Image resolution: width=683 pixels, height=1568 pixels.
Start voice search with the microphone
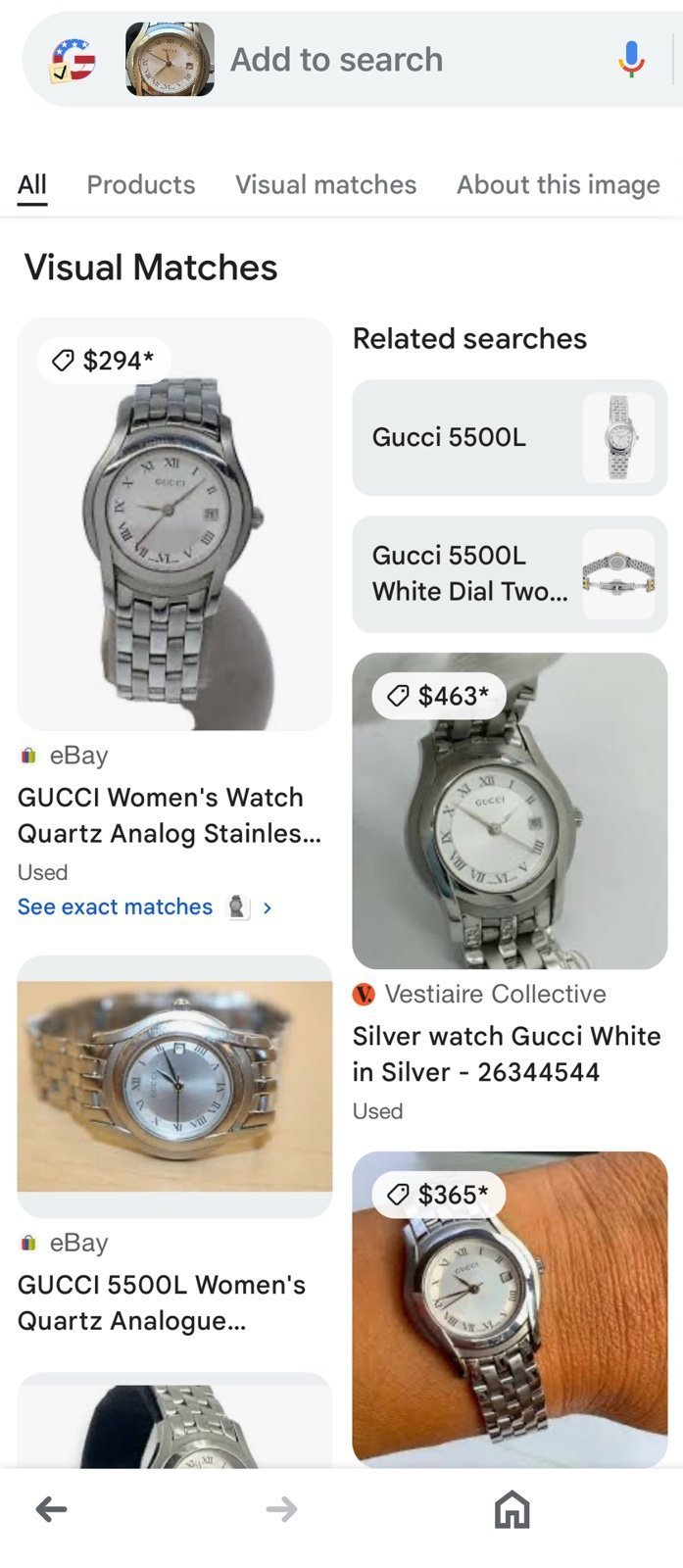[632, 60]
